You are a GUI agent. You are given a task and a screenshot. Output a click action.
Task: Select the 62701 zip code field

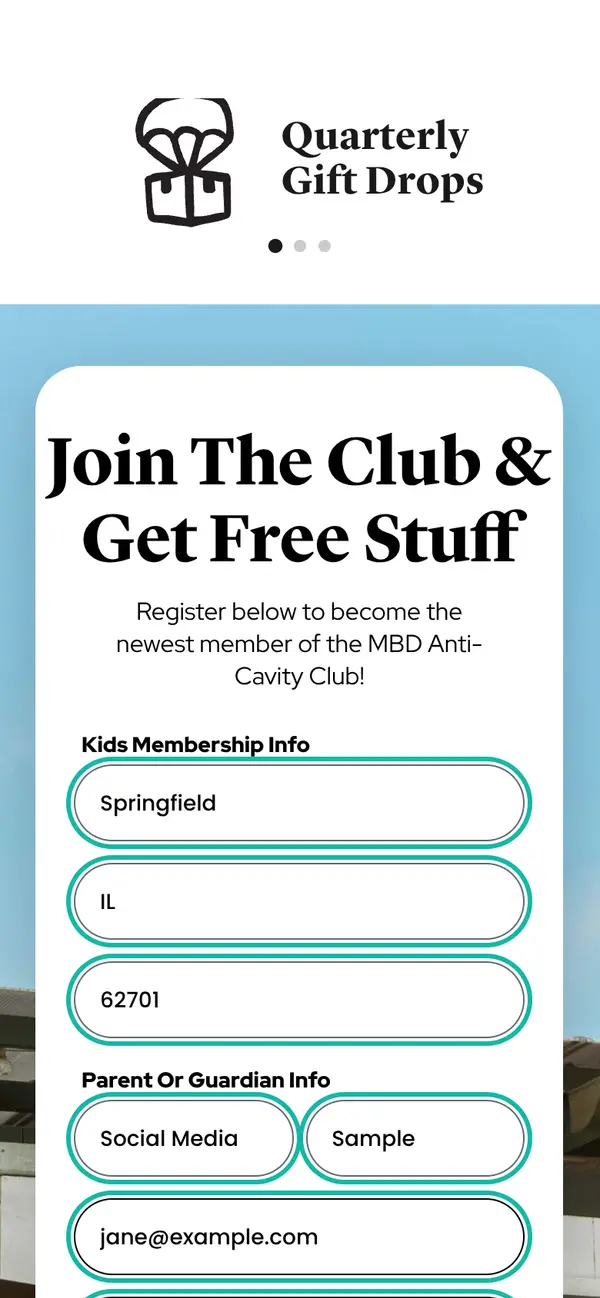tap(299, 999)
